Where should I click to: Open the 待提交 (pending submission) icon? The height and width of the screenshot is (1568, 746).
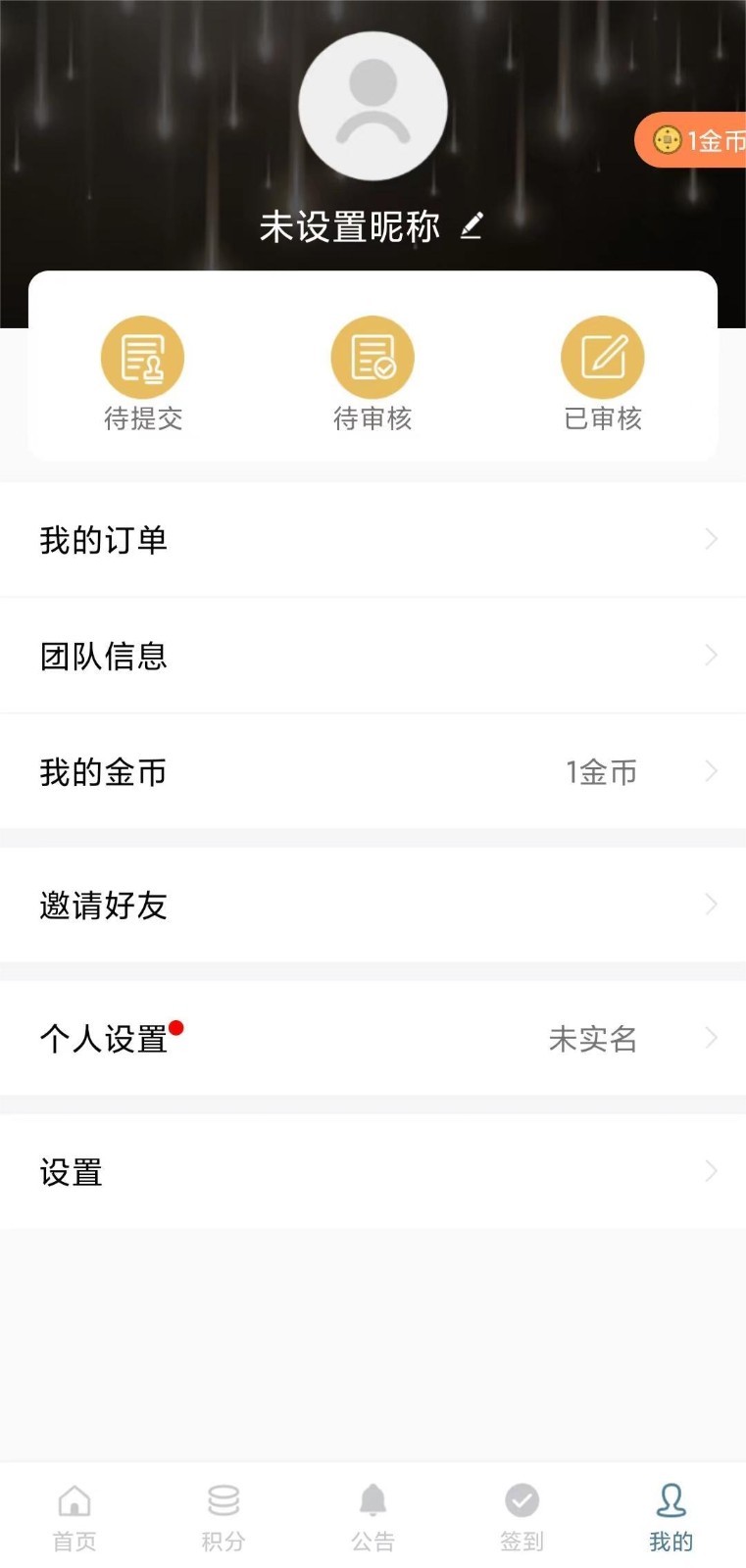[x=143, y=372]
